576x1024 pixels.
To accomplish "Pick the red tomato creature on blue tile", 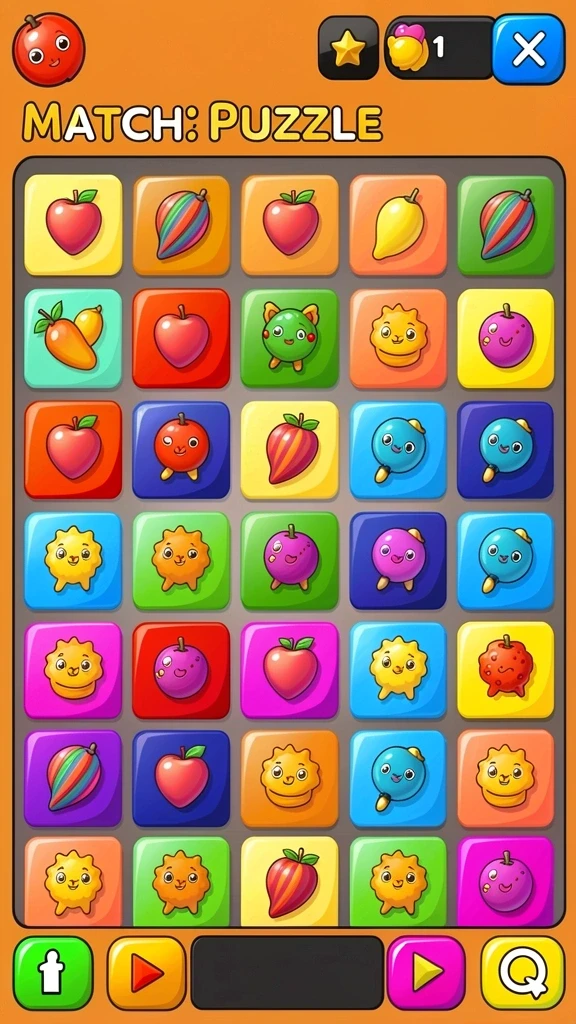I will (x=181, y=450).
